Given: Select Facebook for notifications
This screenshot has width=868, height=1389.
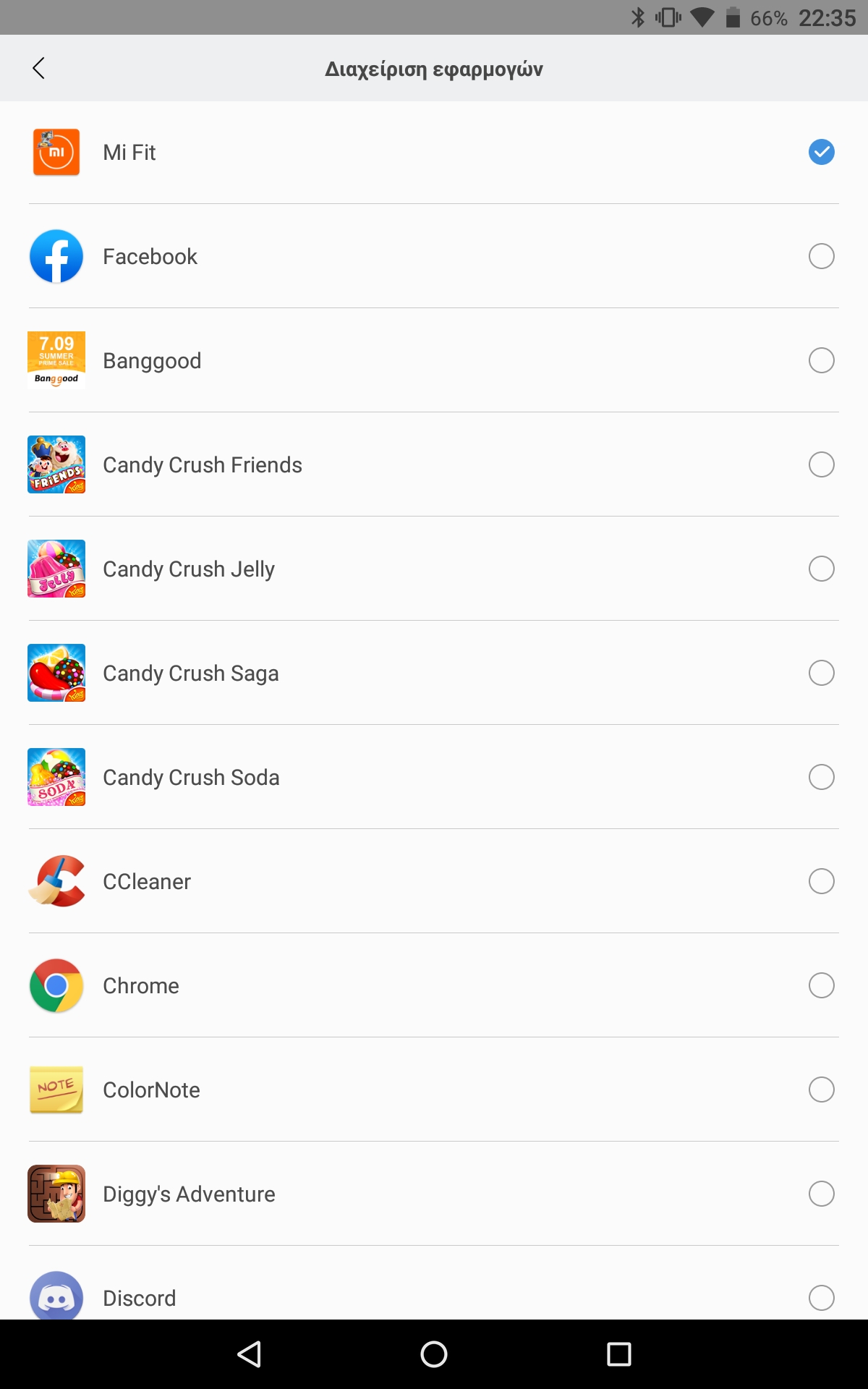Looking at the screenshot, I should (x=821, y=257).
